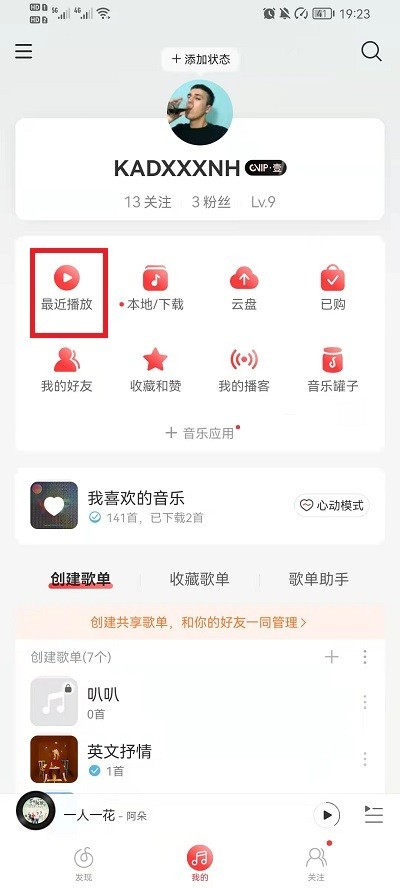The width and height of the screenshot is (400, 888).
Task: Open the hamburger drawer menu
Action: 24,52
